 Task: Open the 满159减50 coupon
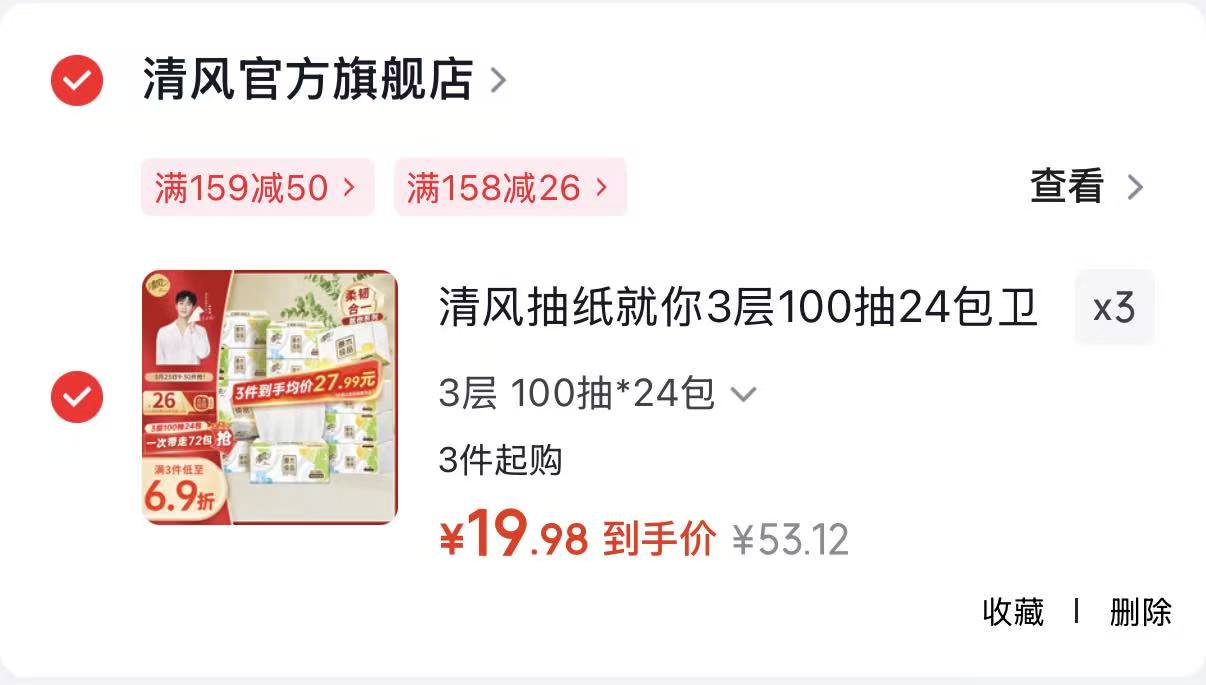click(256, 187)
